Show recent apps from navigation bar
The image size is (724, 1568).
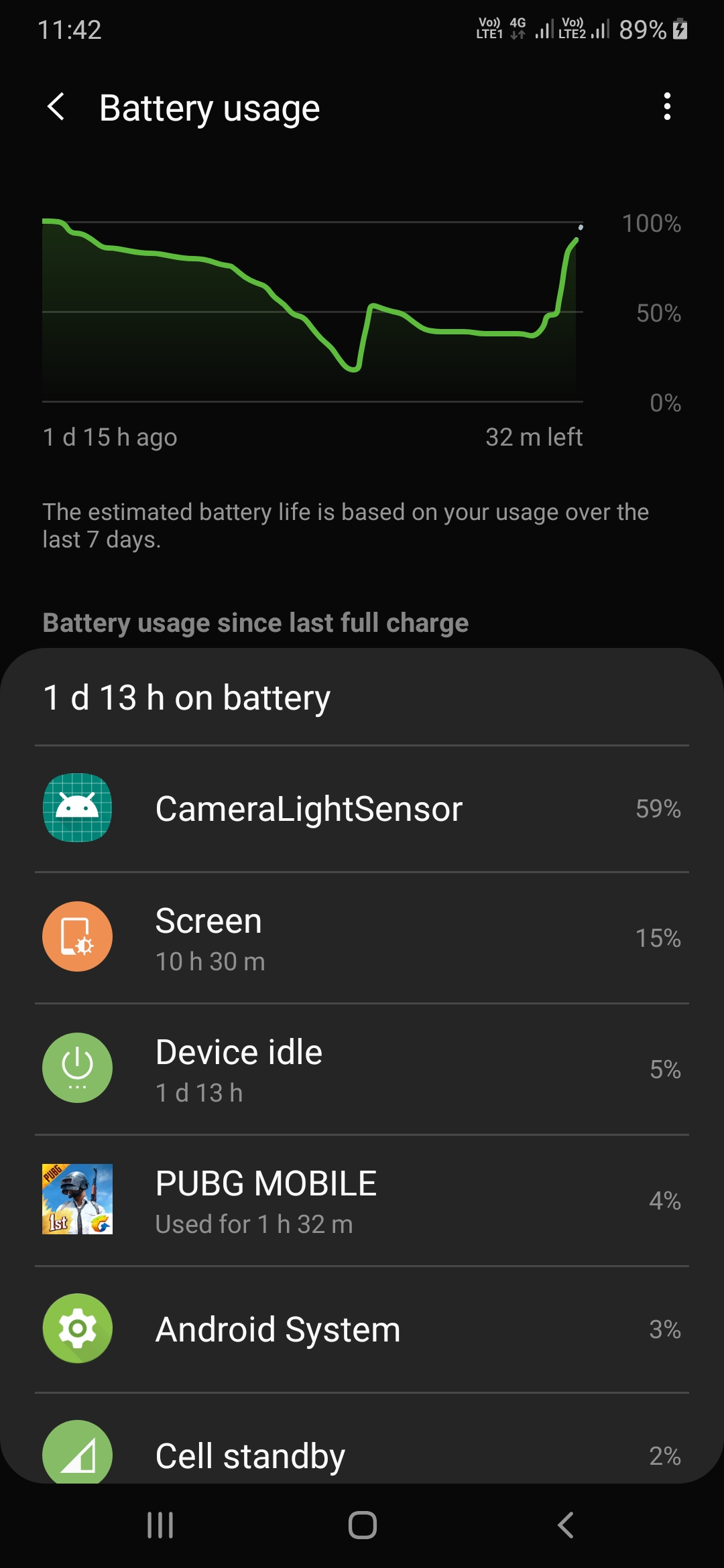(160, 1526)
